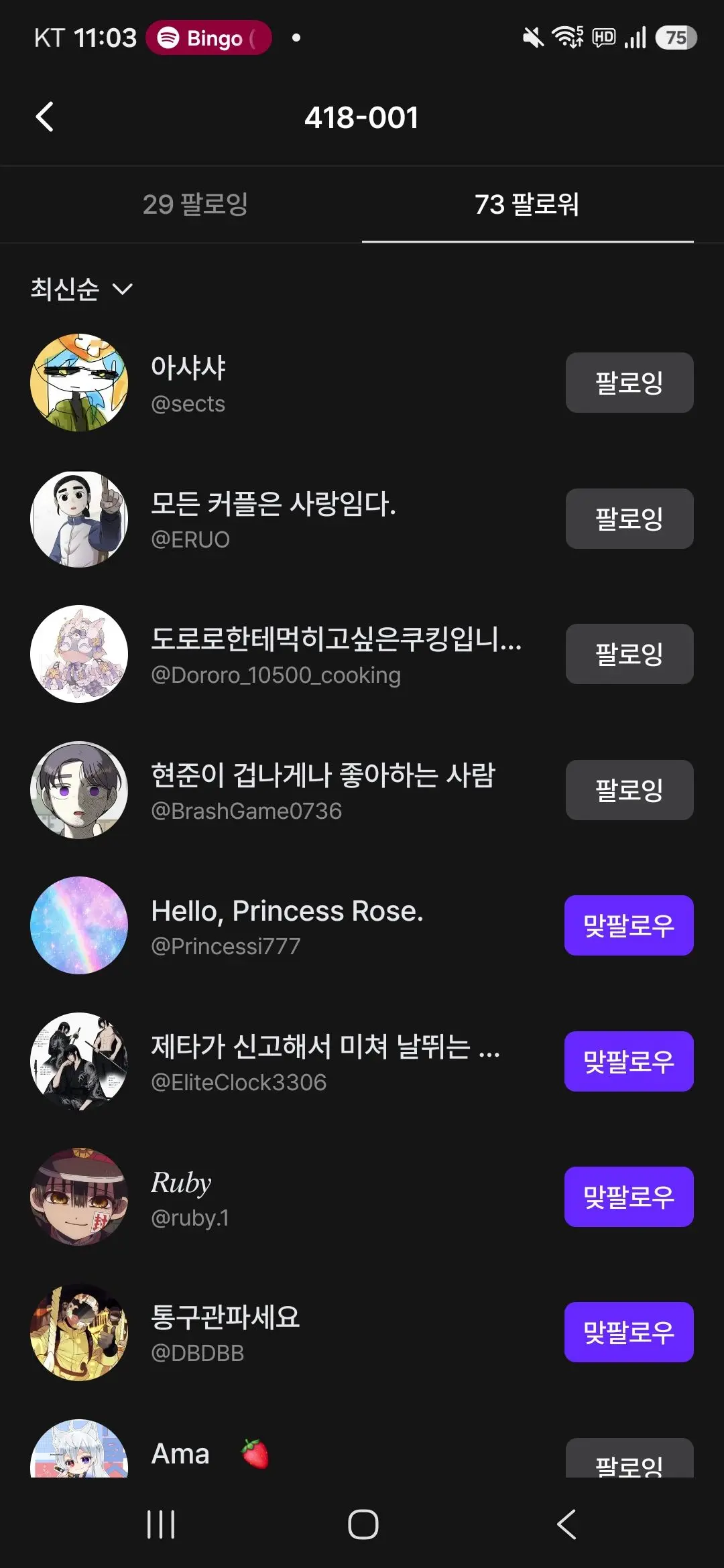Follow back @DBDBB with 맞팔로우
The height and width of the screenshot is (1568, 724).
(x=629, y=1332)
